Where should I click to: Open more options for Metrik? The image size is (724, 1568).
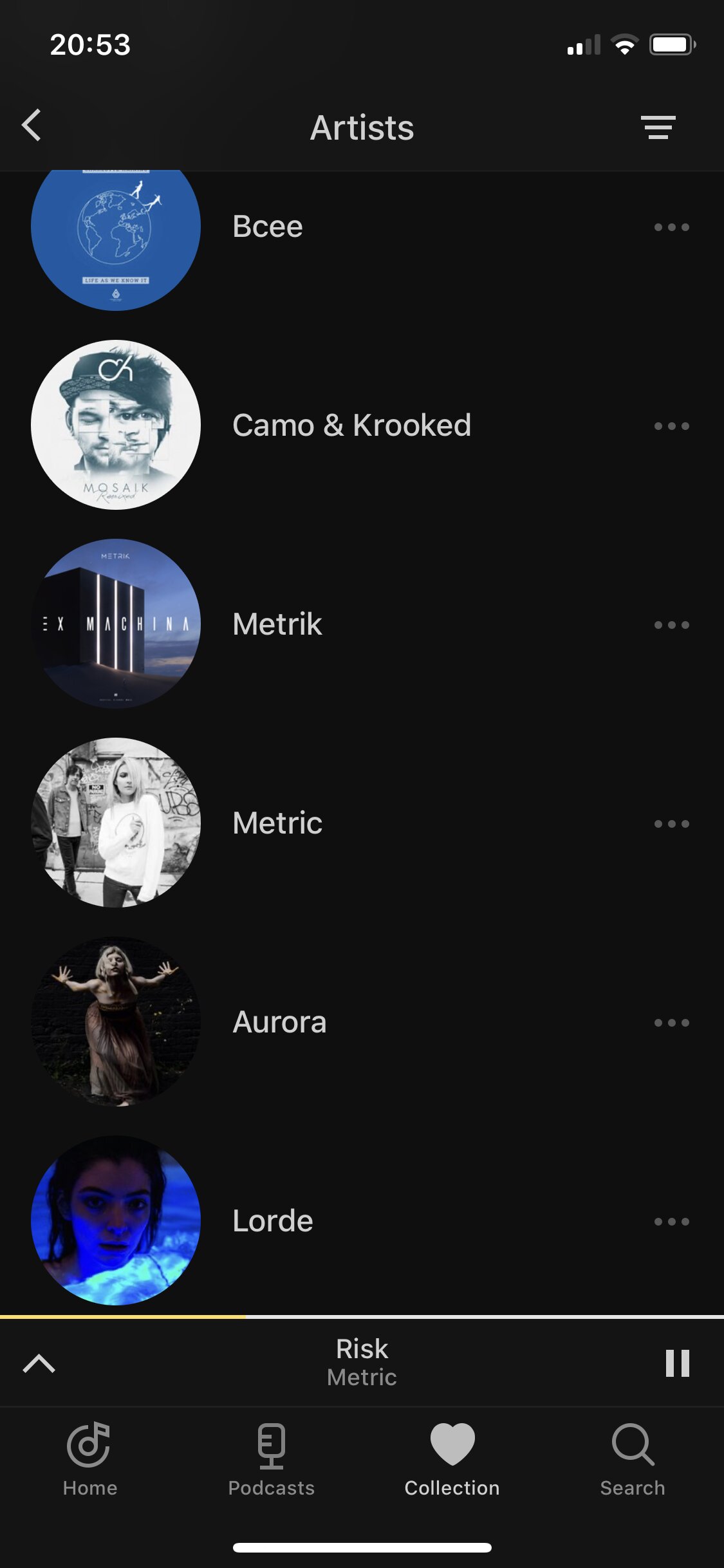(x=671, y=625)
